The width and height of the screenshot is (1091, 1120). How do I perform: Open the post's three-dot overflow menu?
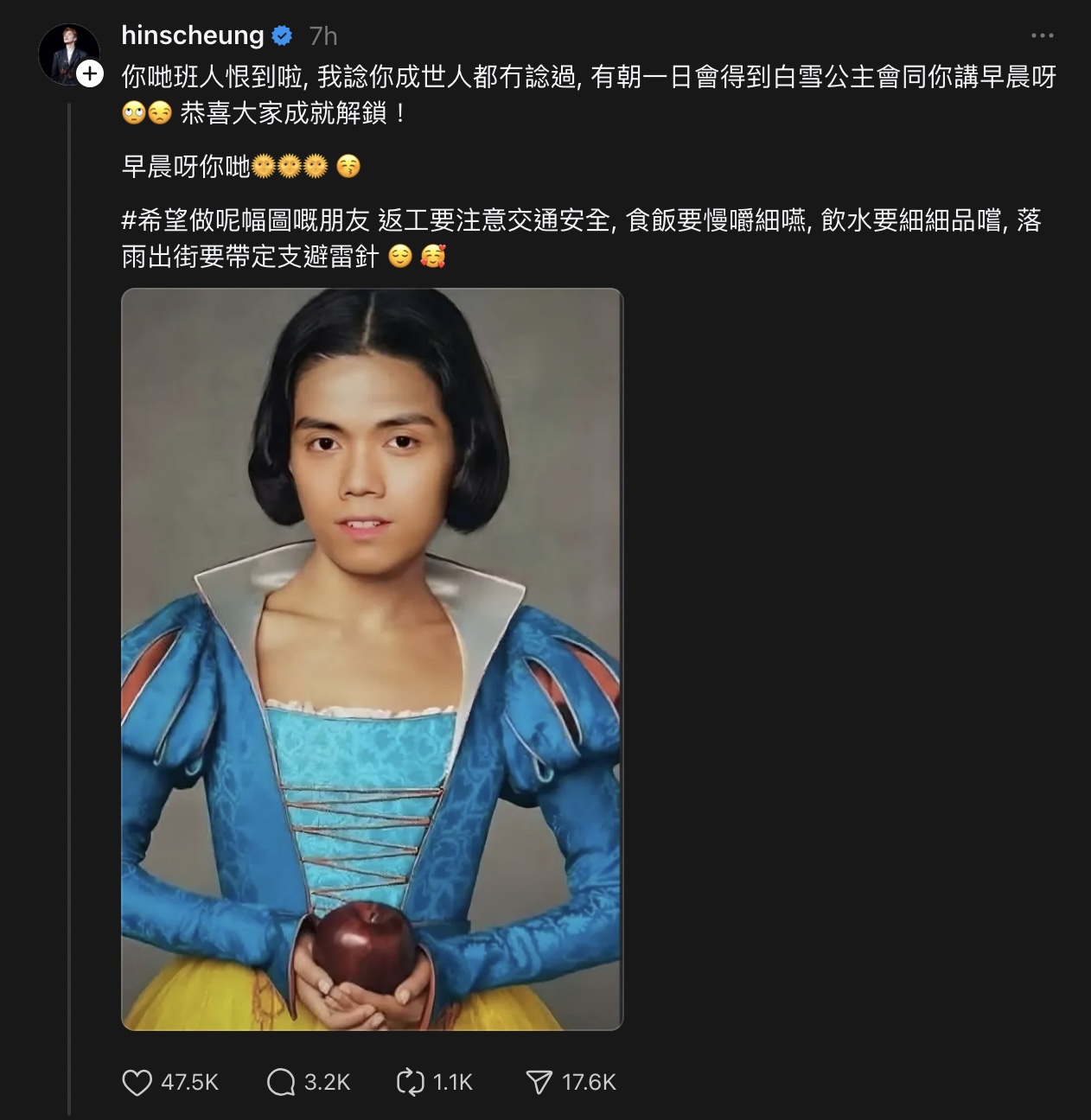tap(1042, 36)
